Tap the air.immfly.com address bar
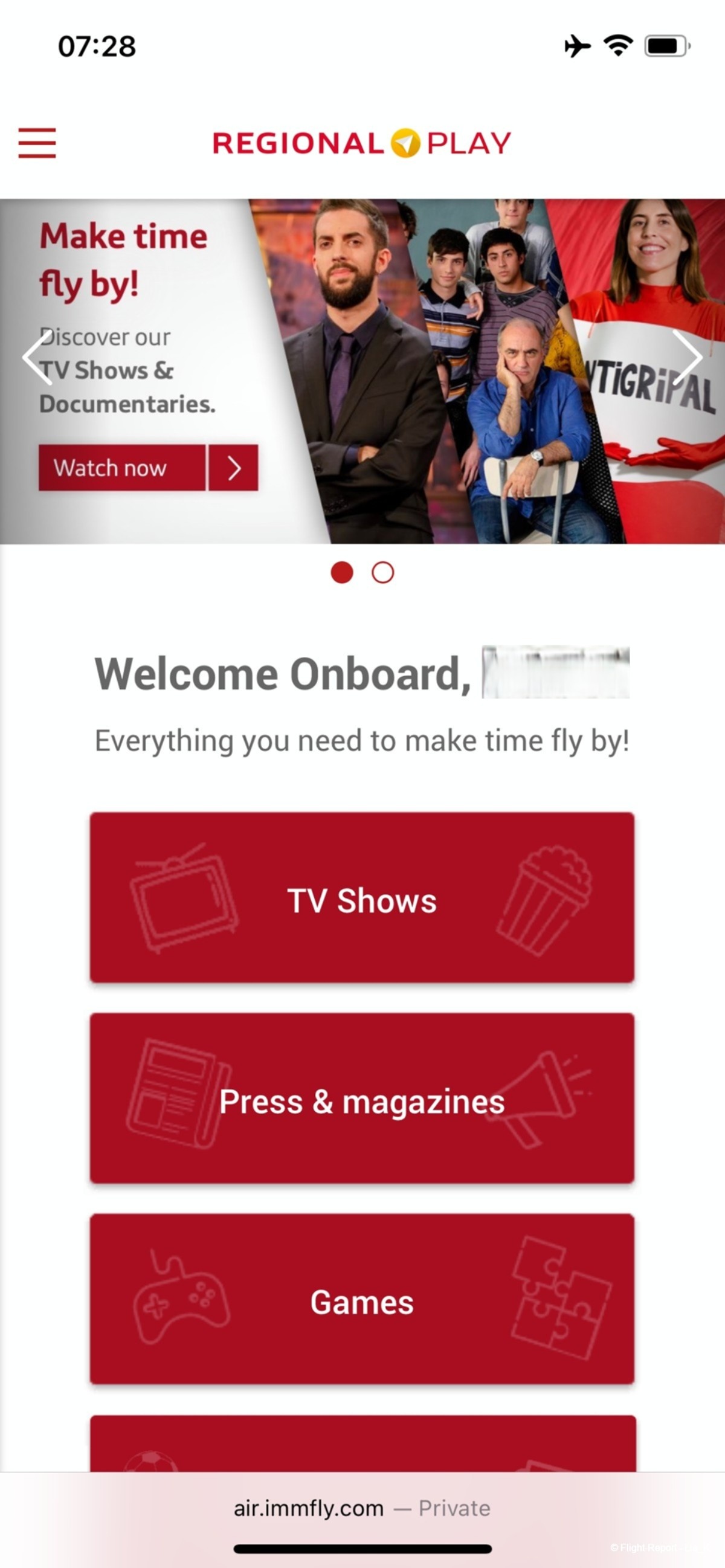This screenshot has height=1568, width=725. click(362, 1508)
